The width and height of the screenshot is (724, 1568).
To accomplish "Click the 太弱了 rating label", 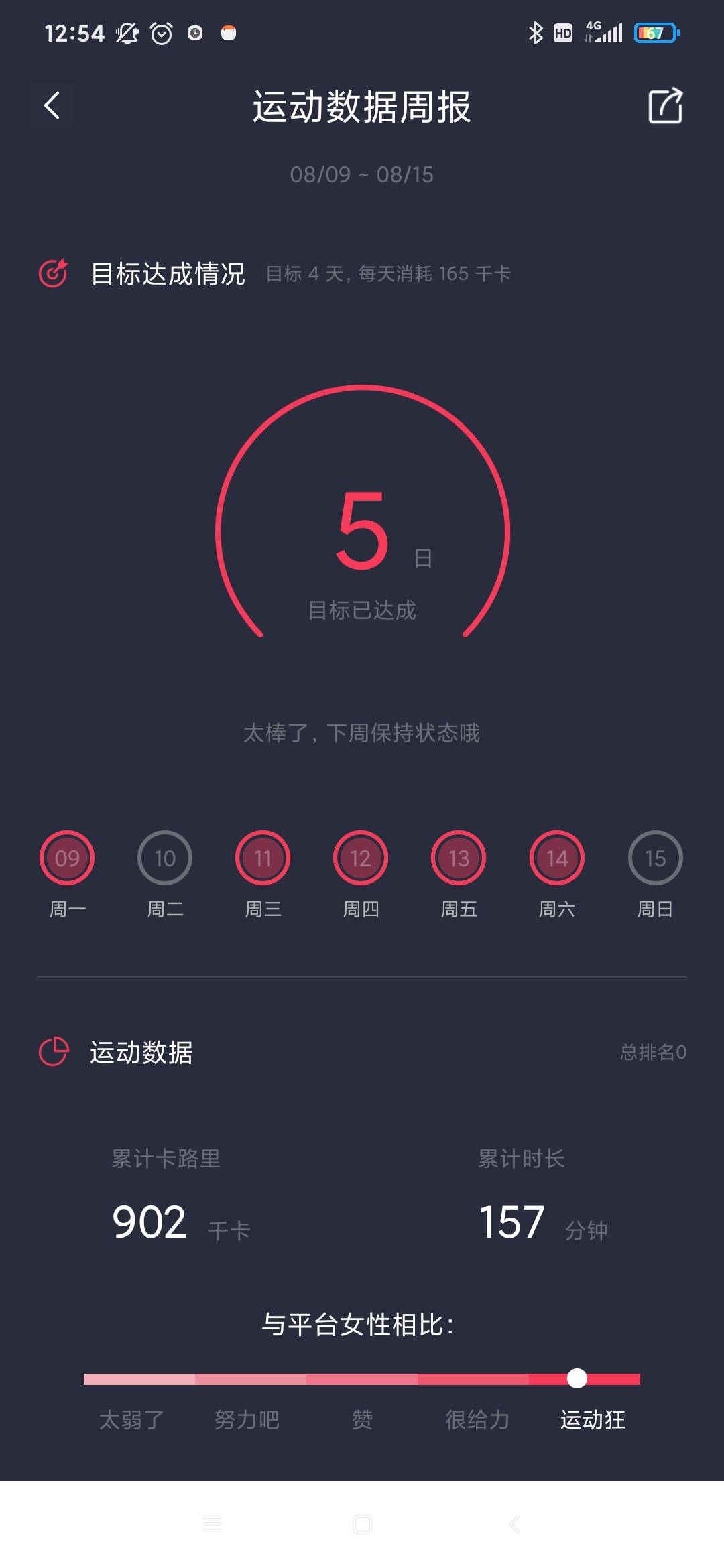I will (130, 1419).
